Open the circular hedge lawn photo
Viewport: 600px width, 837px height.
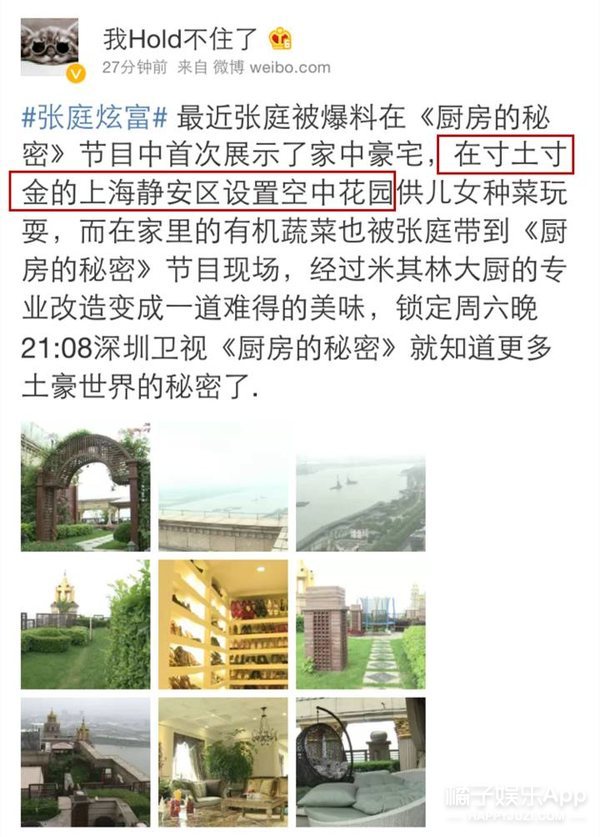(85, 625)
